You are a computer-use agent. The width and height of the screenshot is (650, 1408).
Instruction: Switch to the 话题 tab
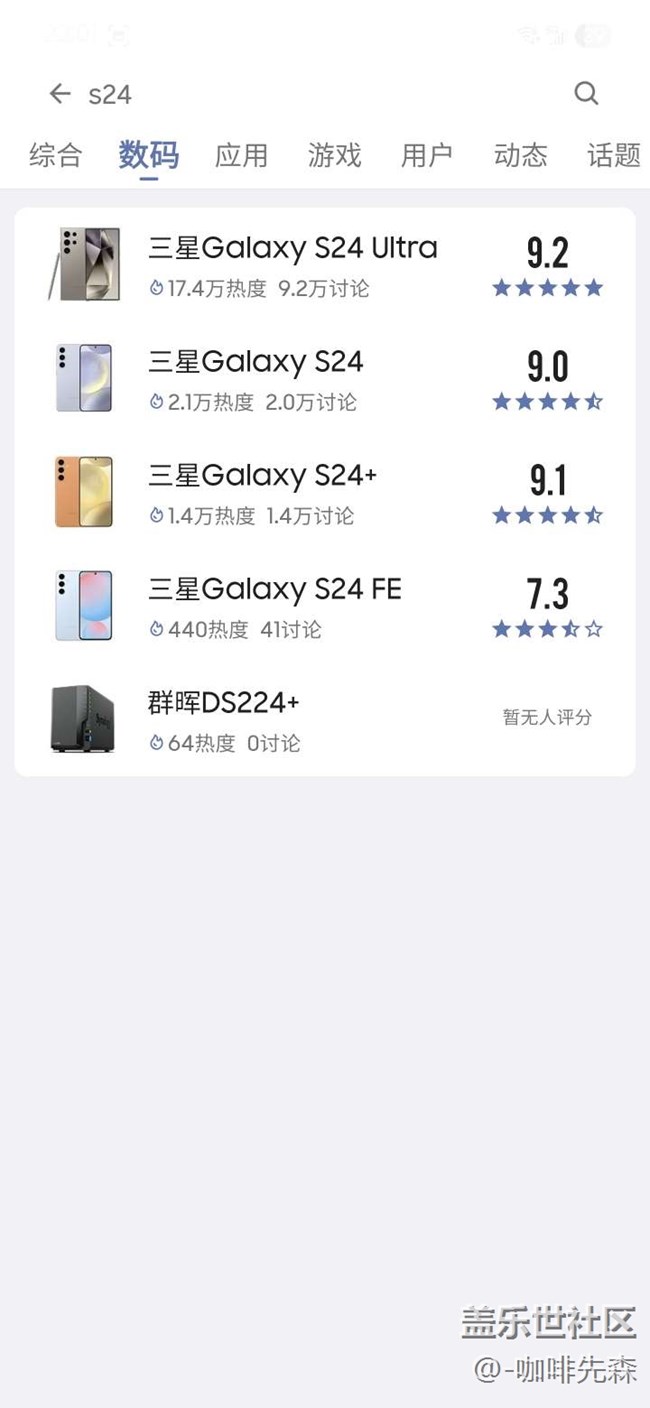(612, 155)
